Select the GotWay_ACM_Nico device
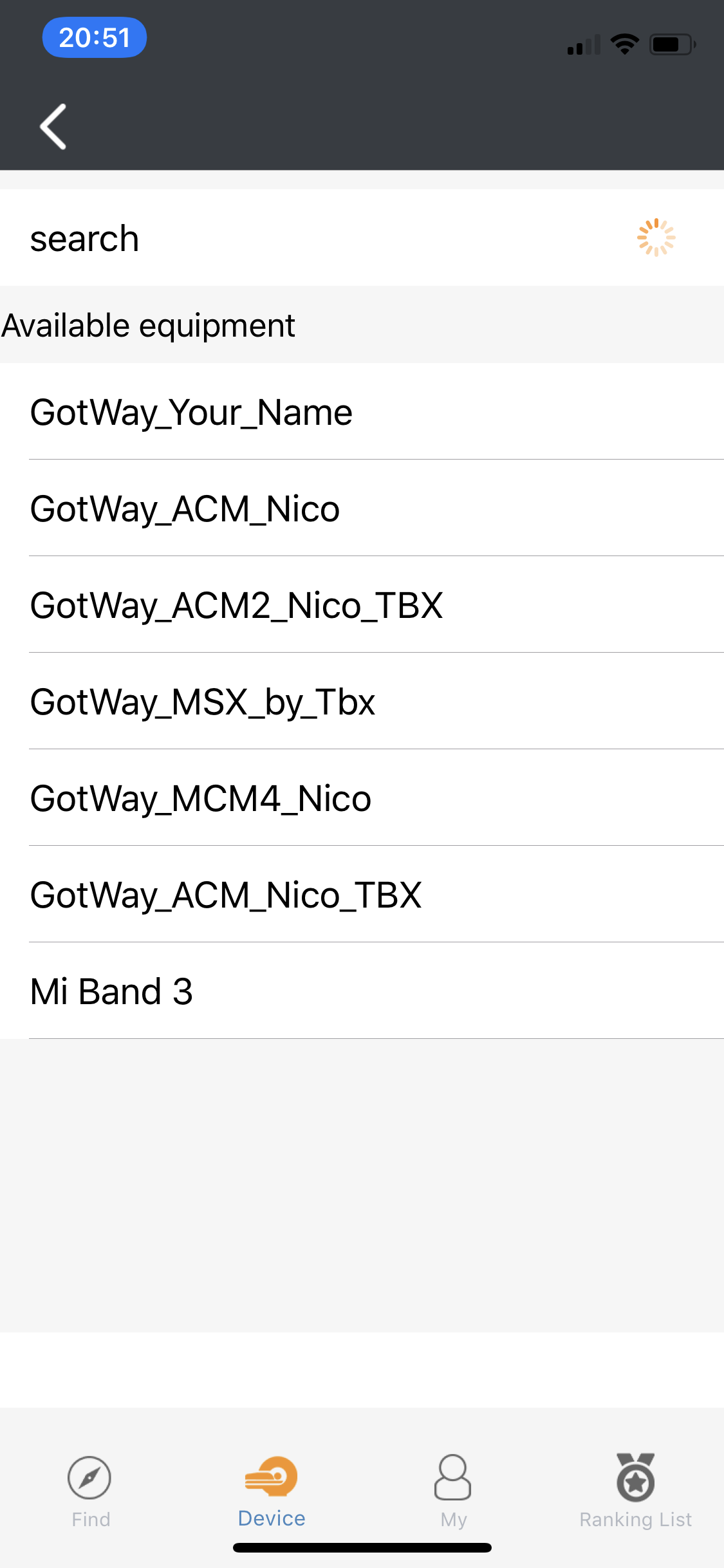The height and width of the screenshot is (1568, 724). [362, 508]
